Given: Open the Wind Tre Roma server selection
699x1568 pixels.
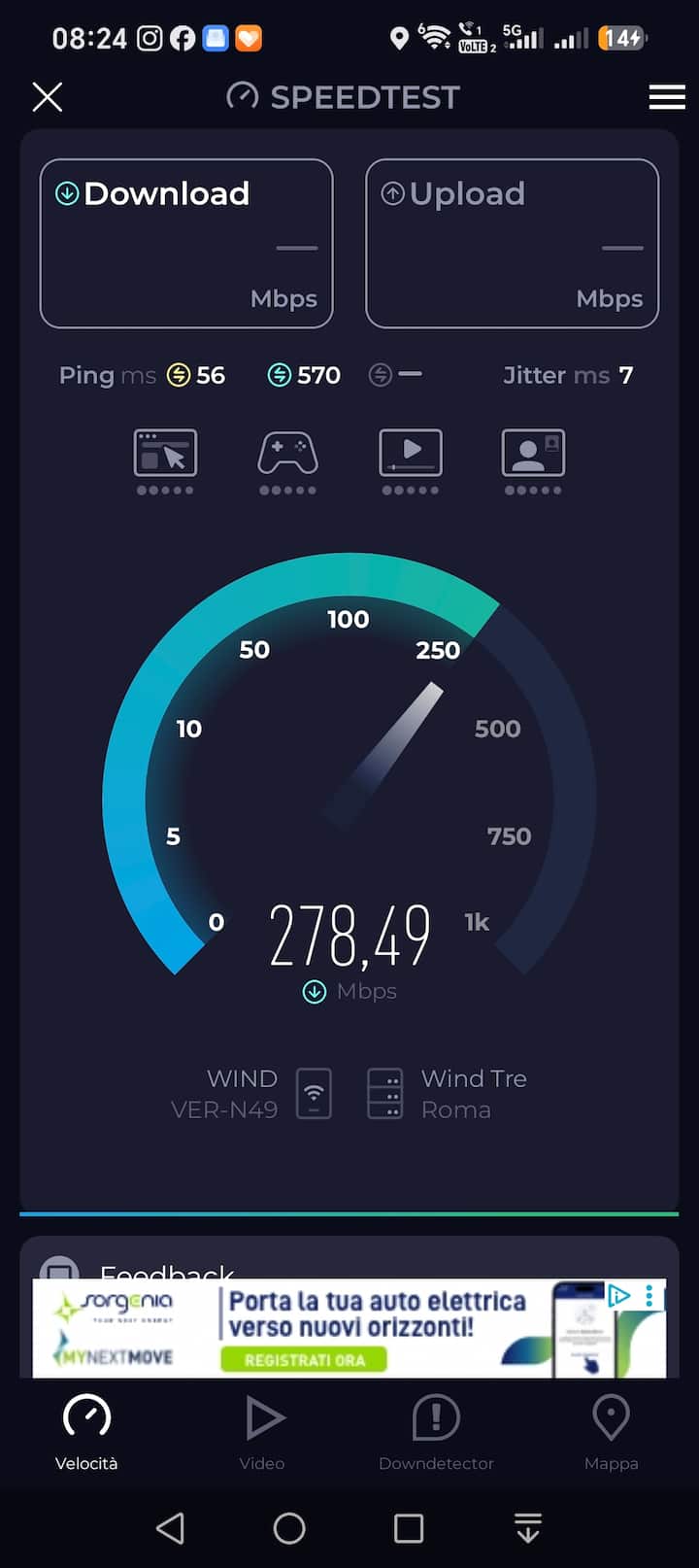Looking at the screenshot, I should 448,1094.
